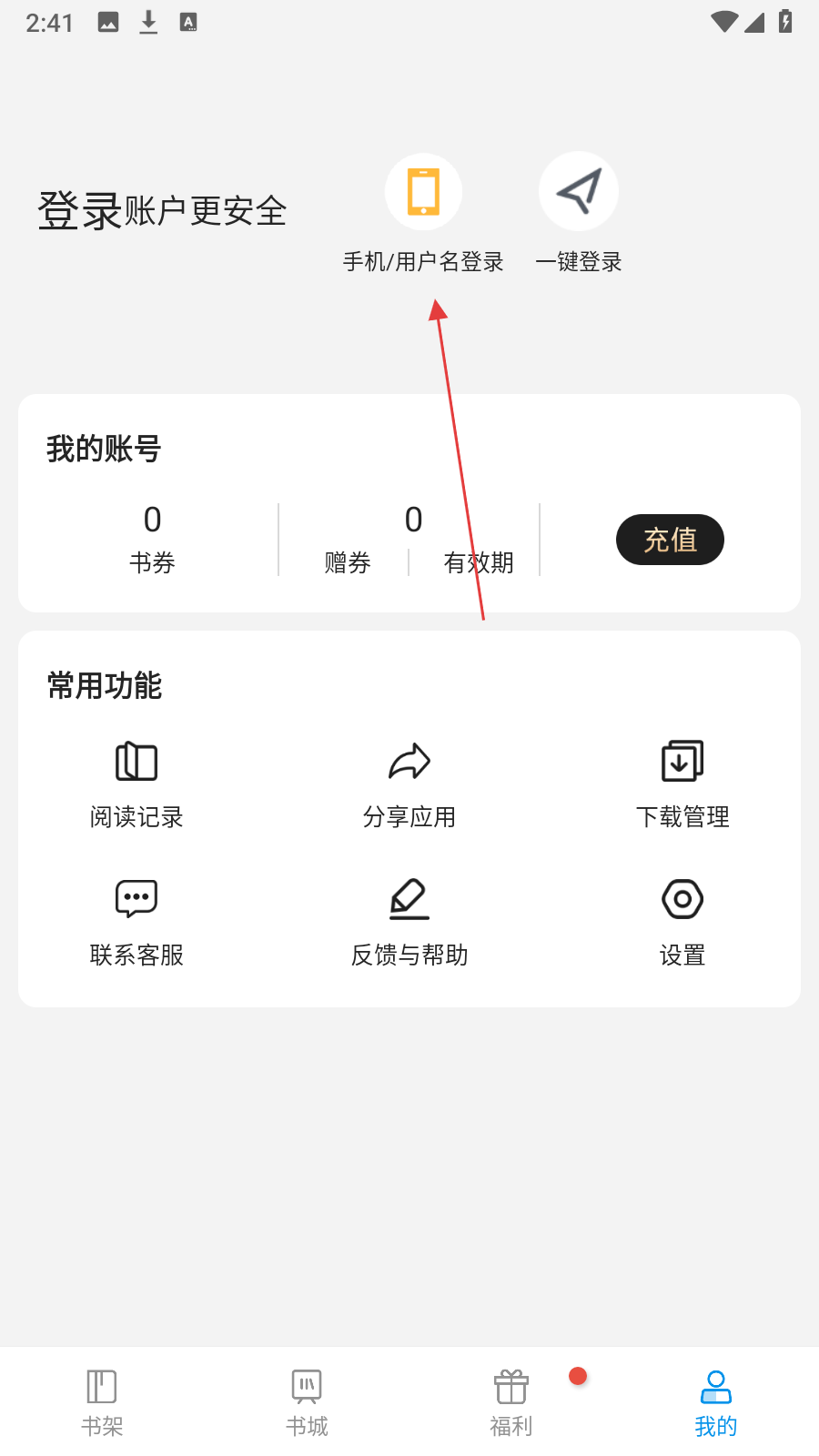Open 反馈与帮助 feedback and help
The image size is (819, 1456).
click(x=409, y=923)
